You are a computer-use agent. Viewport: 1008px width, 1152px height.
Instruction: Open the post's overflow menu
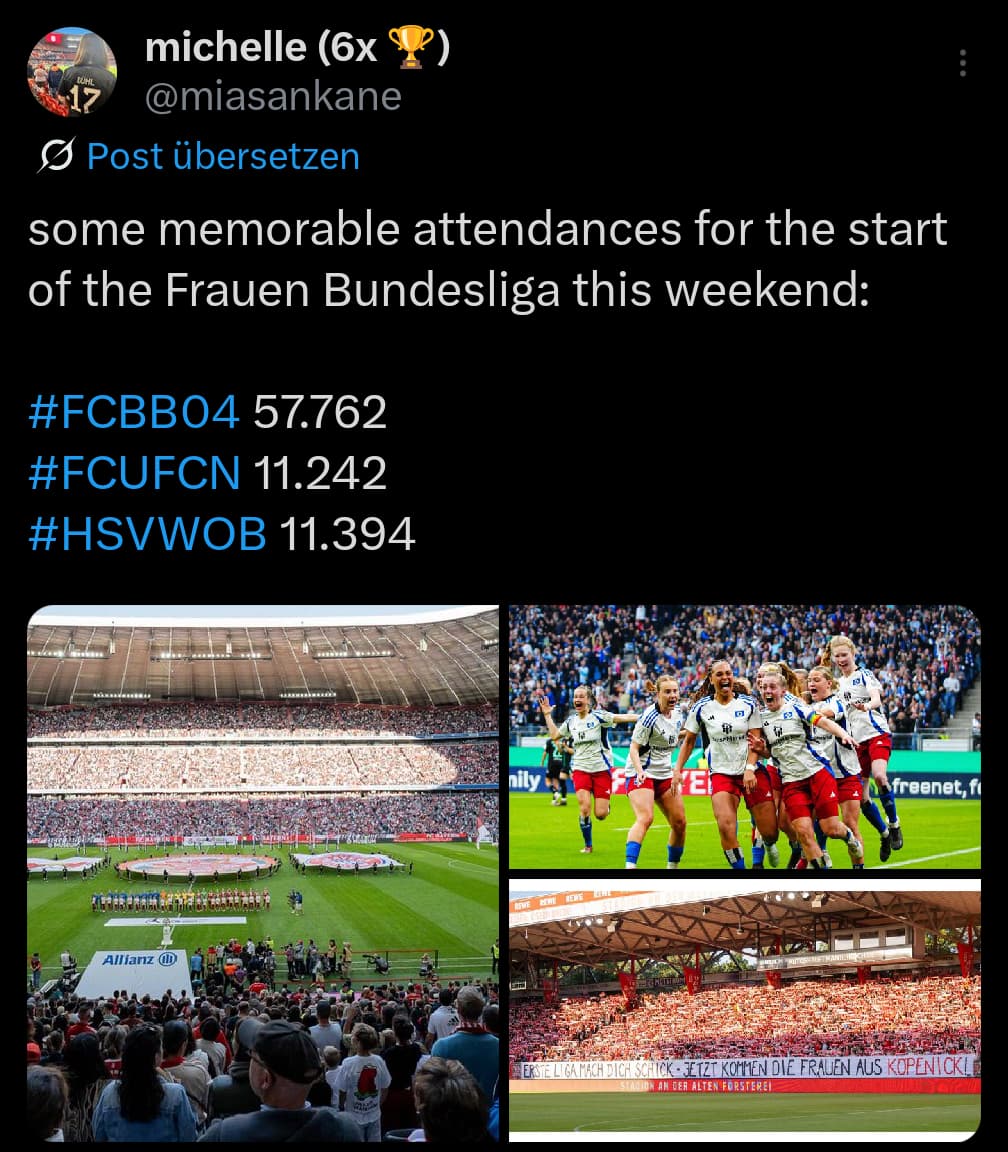coord(962,63)
